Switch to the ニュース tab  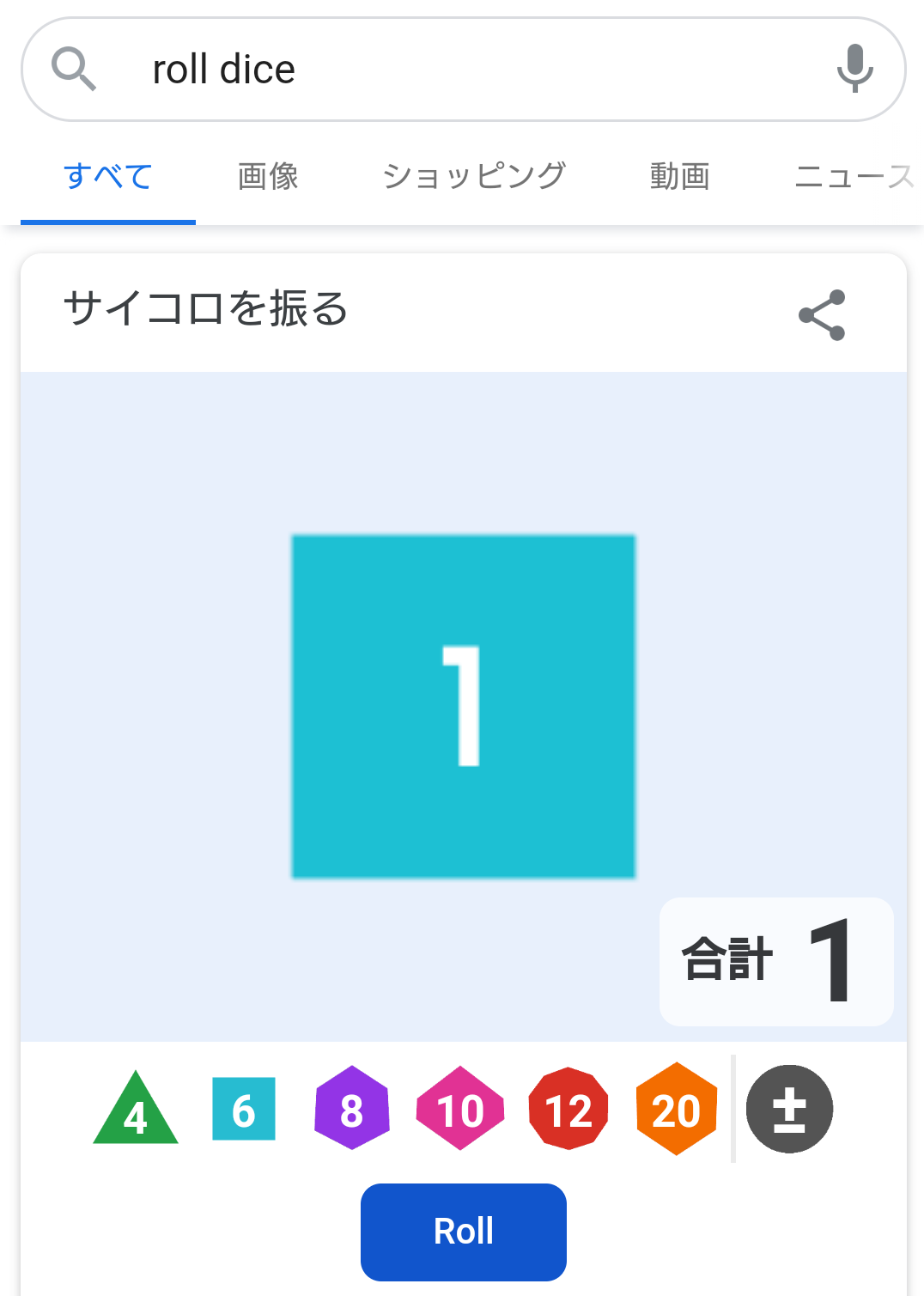click(854, 177)
